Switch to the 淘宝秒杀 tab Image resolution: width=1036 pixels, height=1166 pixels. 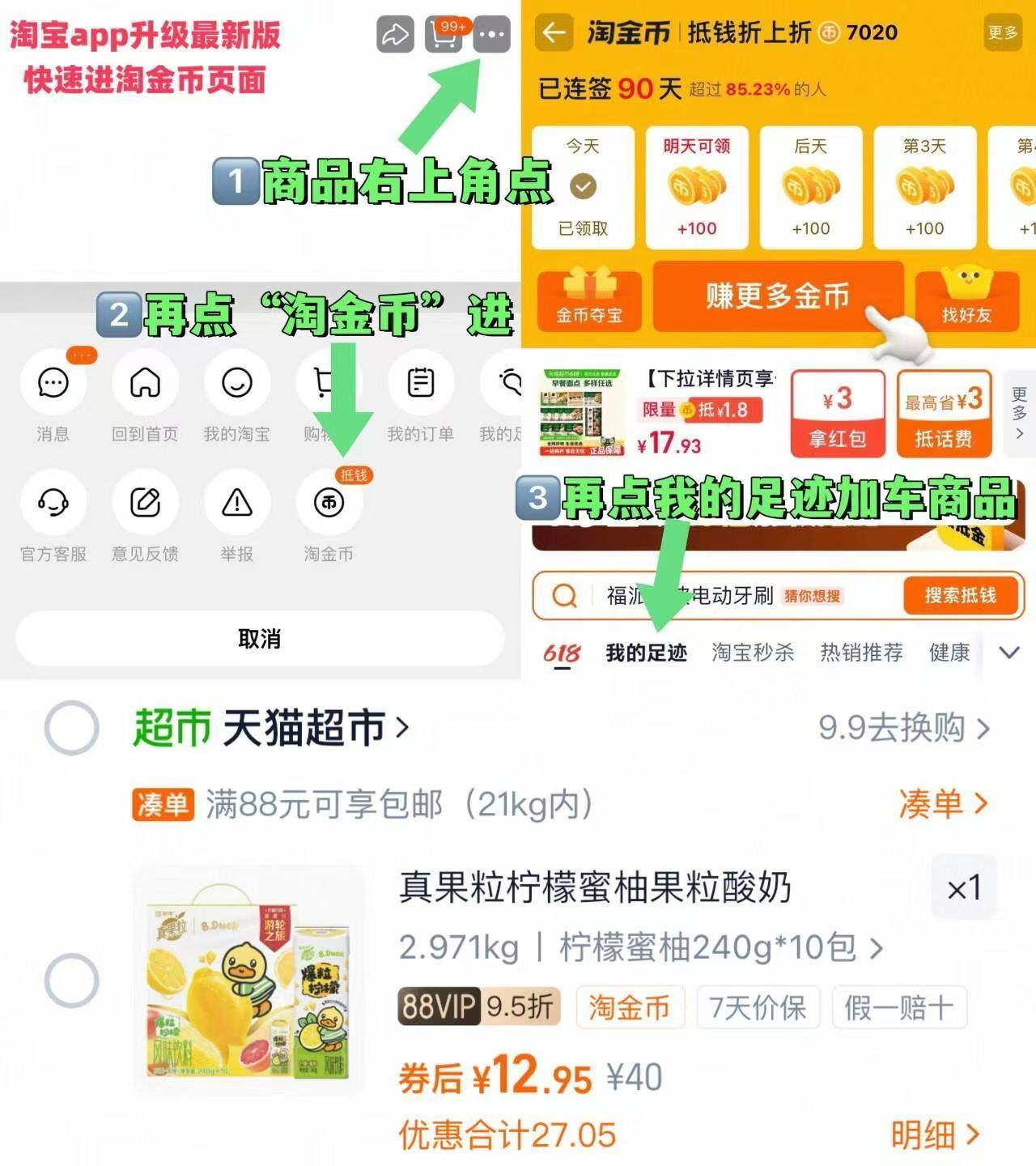753,653
